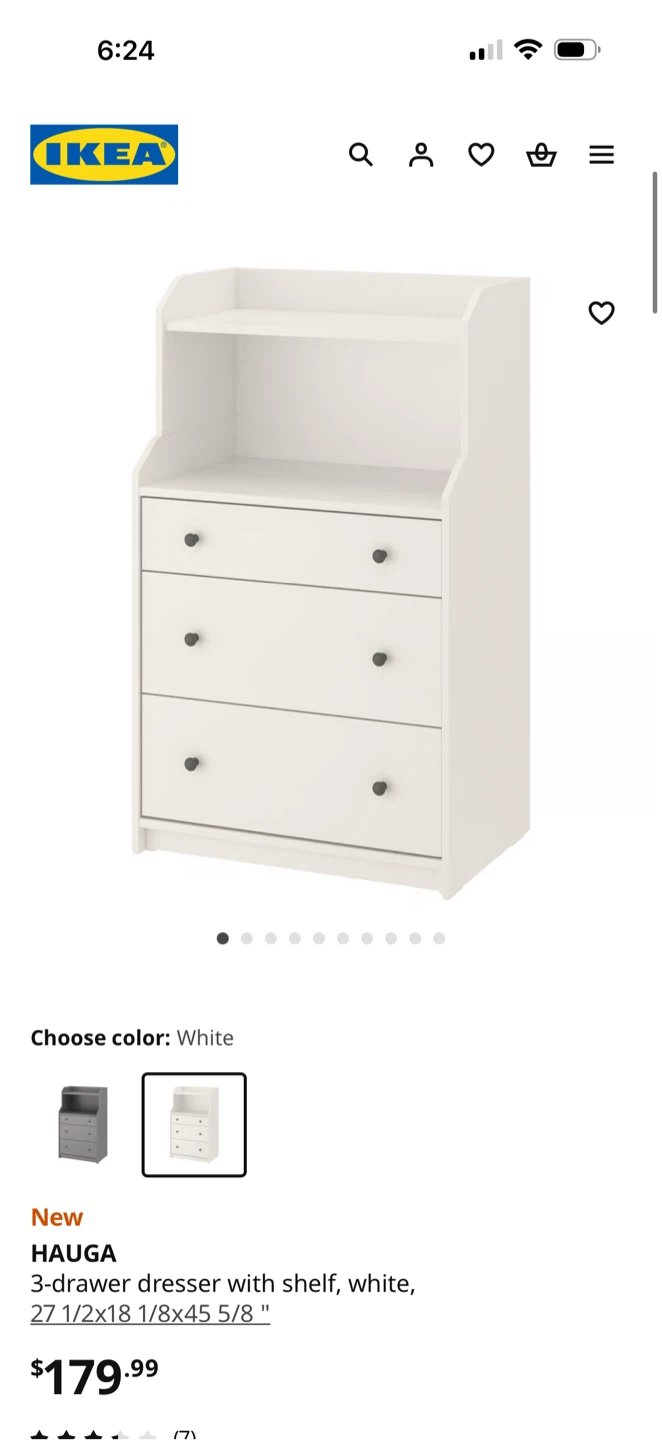Select the gray color option
Screen dimensions: 662x1440
(83, 1124)
